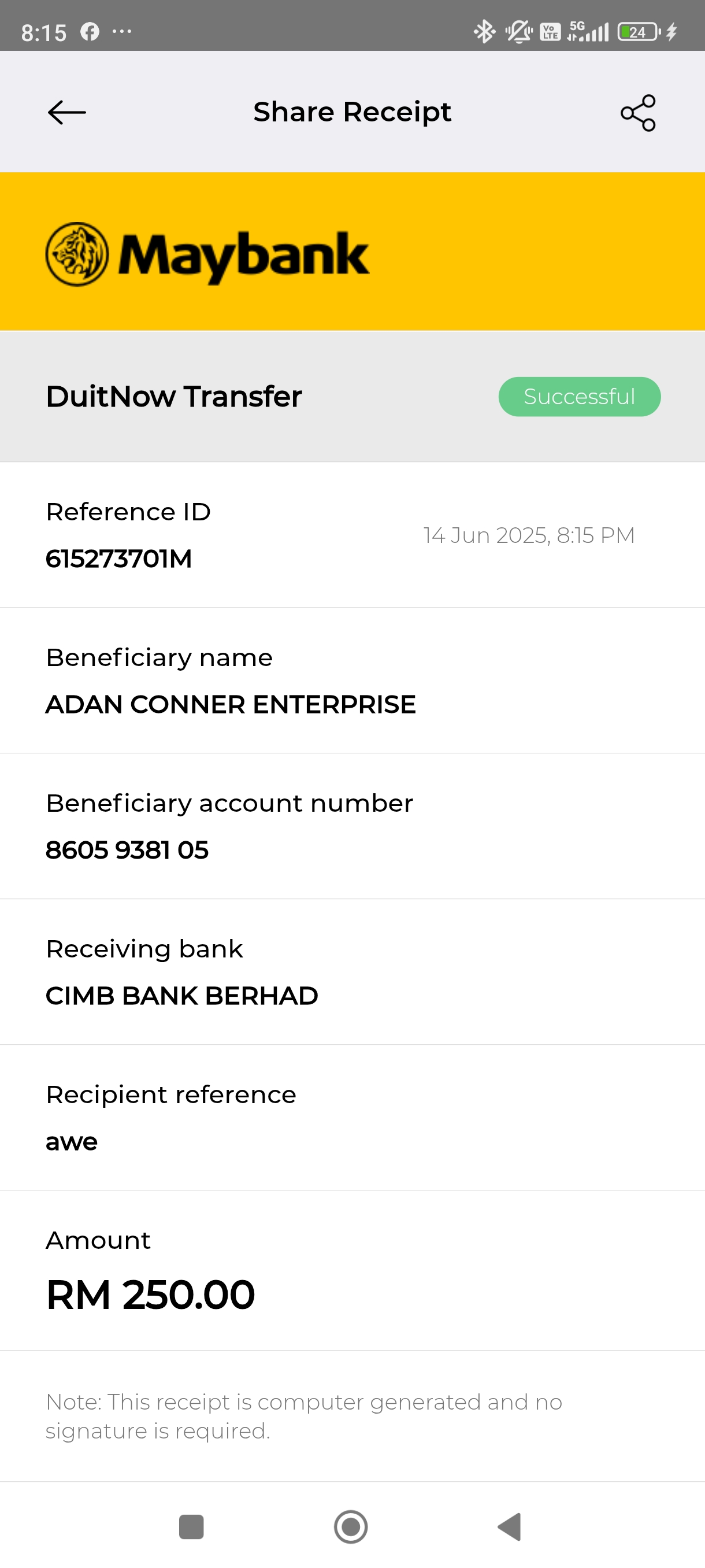The height and width of the screenshot is (1568, 705).
Task: Tap the system home button
Action: click(351, 1526)
